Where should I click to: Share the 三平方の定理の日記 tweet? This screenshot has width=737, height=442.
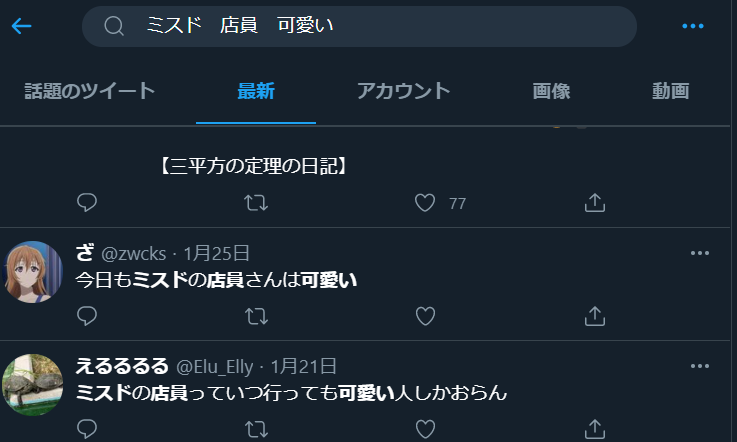click(594, 203)
